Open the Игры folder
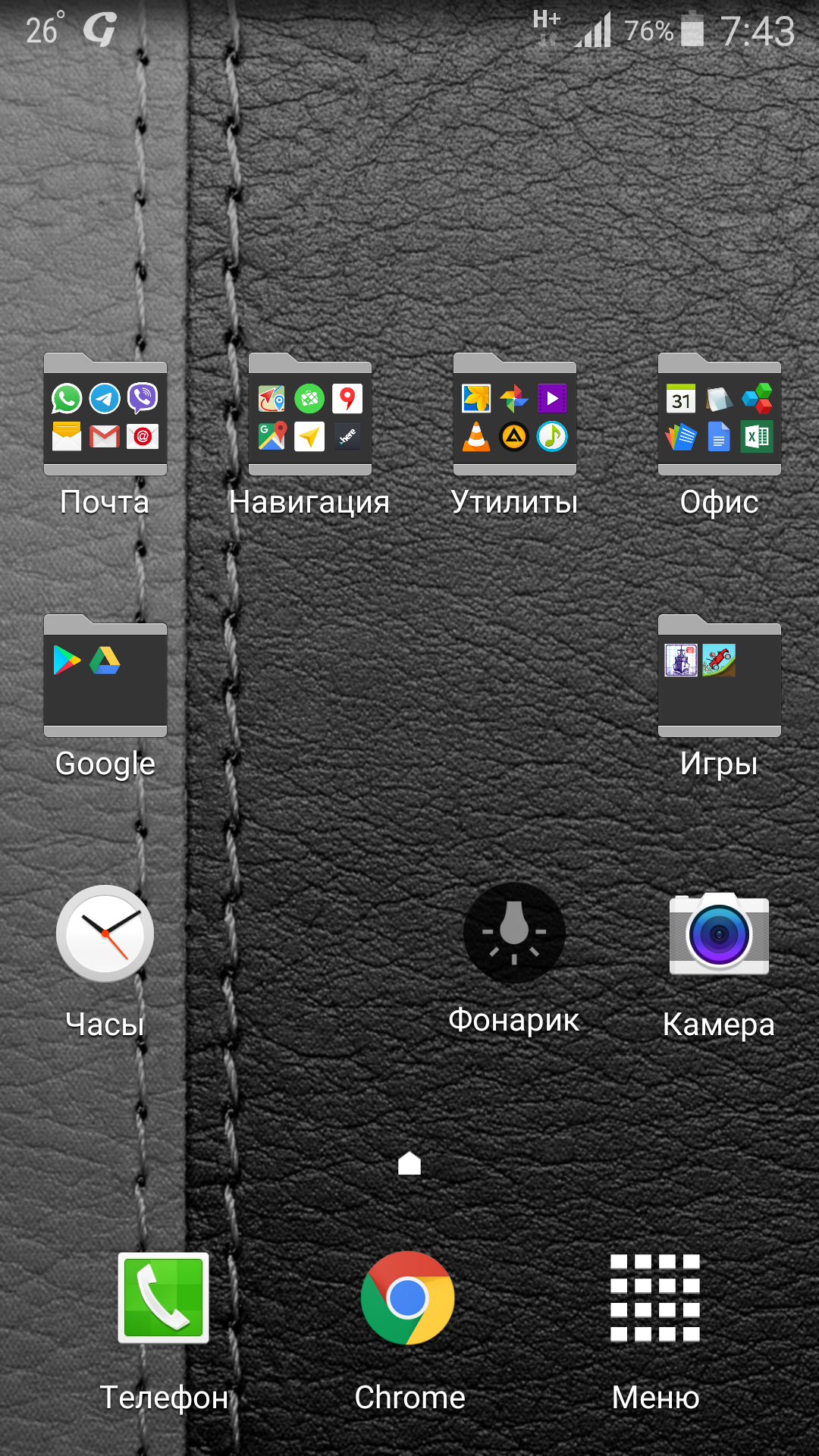The width and height of the screenshot is (819, 1456). coord(719,676)
